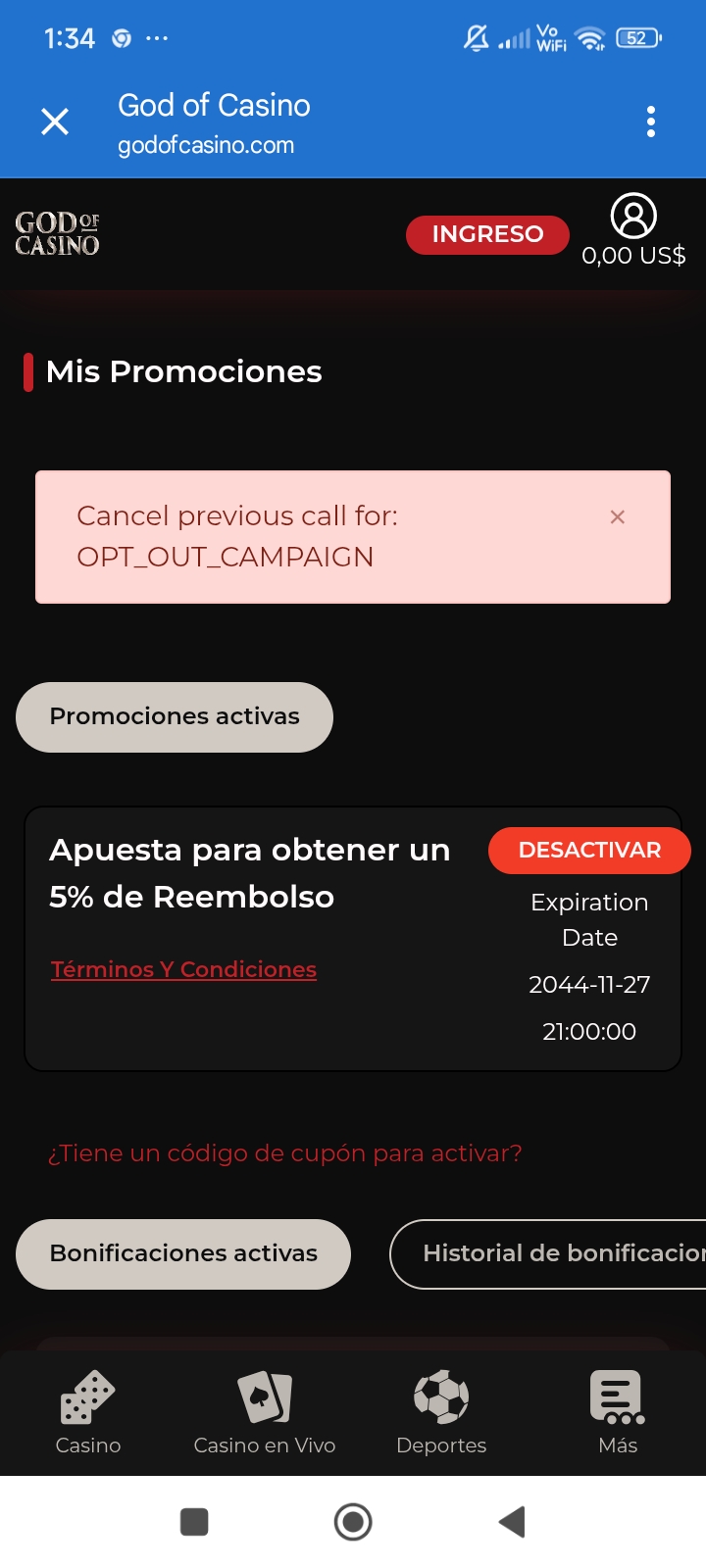Select the Promociones activas chip

(x=175, y=716)
